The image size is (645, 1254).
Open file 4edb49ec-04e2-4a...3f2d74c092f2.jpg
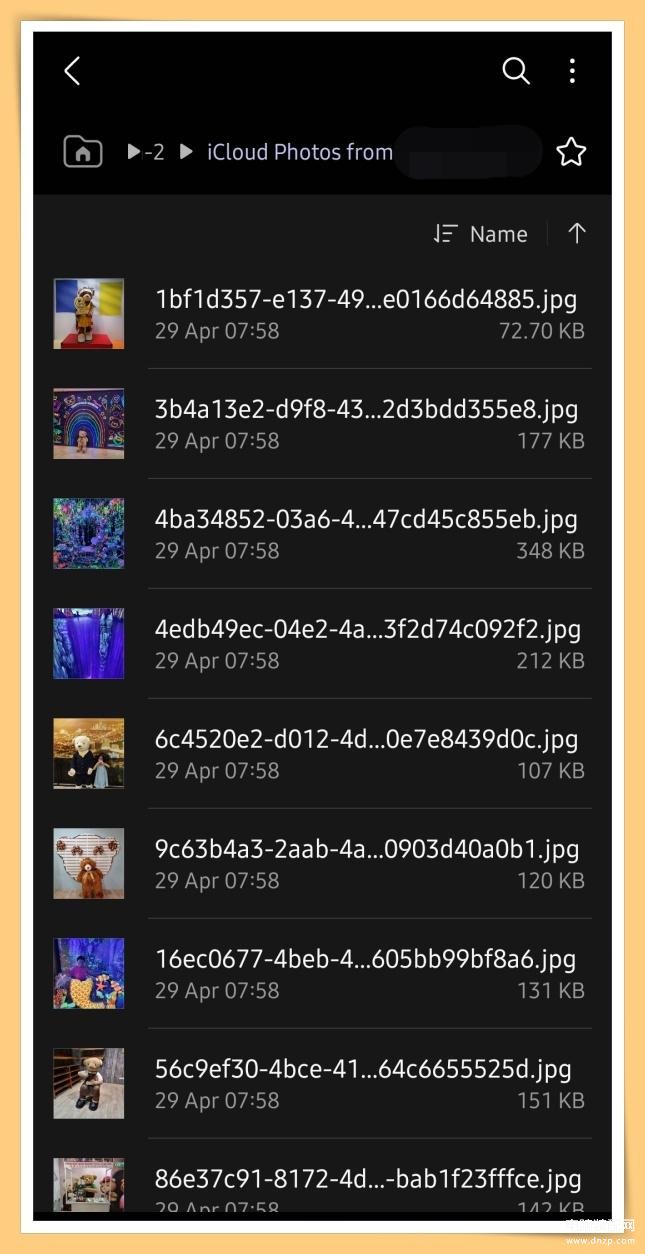tap(366, 629)
